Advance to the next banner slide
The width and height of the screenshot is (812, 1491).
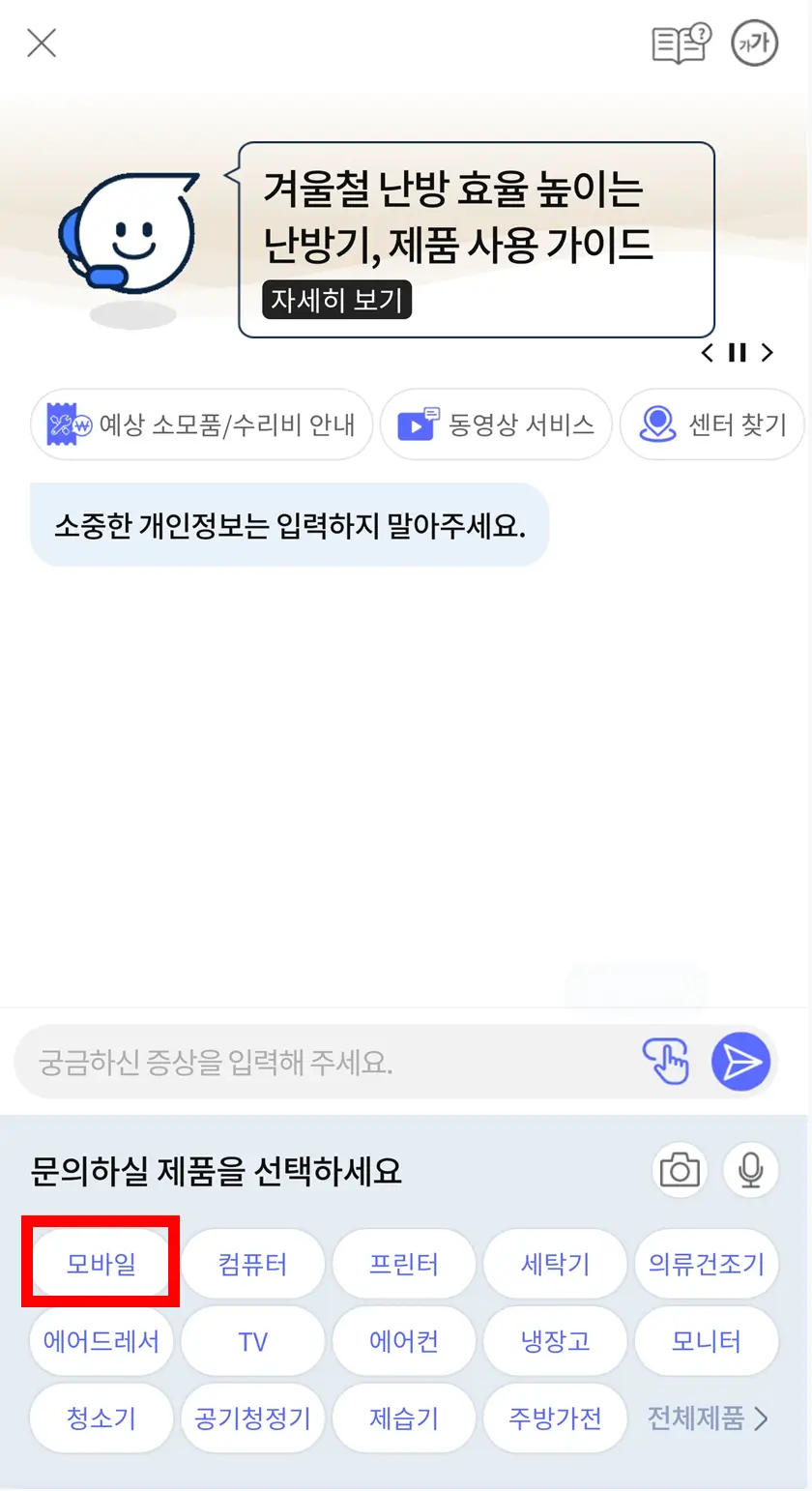point(768,353)
